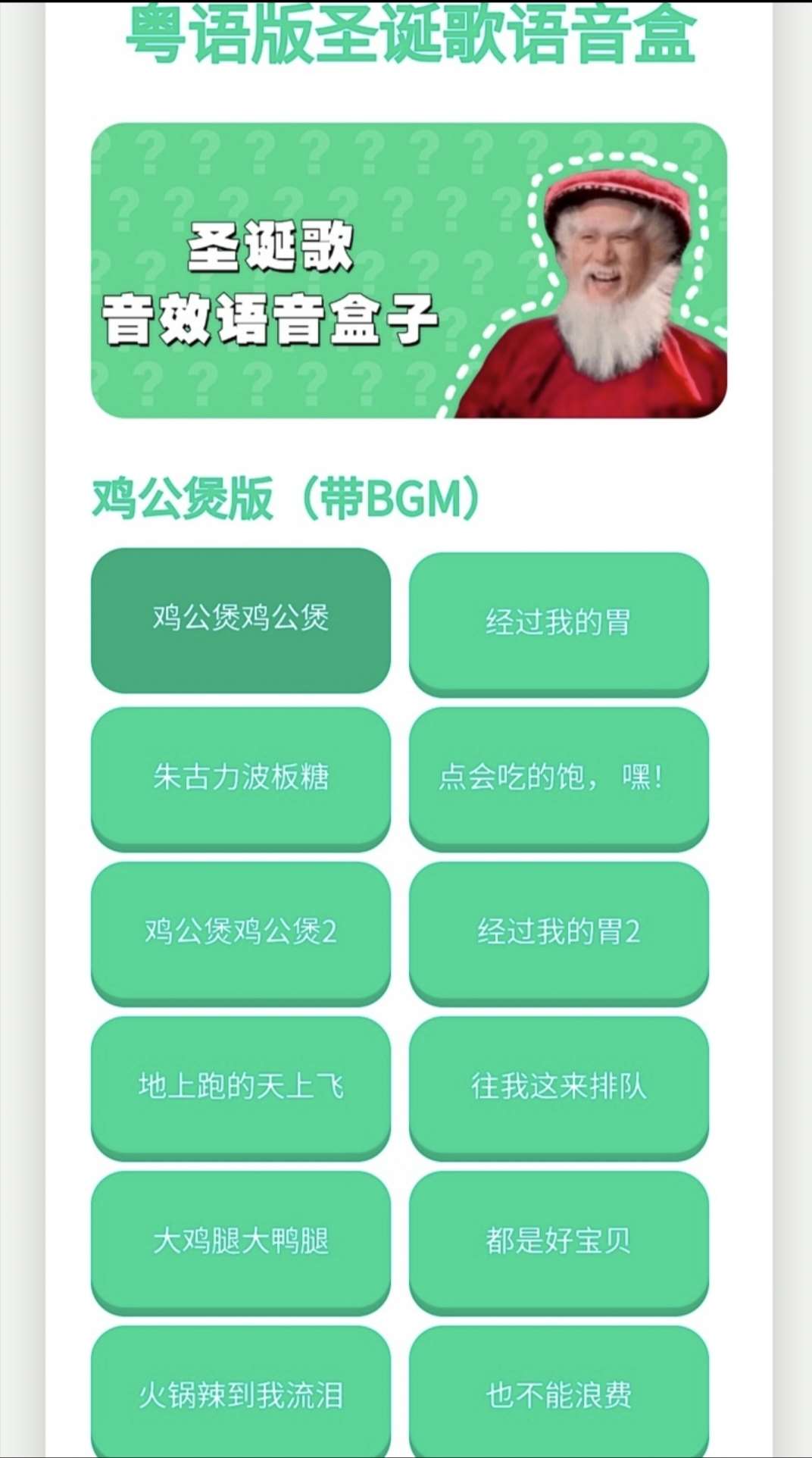Play 大鸡腿大鸭腿 sound

(241, 1240)
